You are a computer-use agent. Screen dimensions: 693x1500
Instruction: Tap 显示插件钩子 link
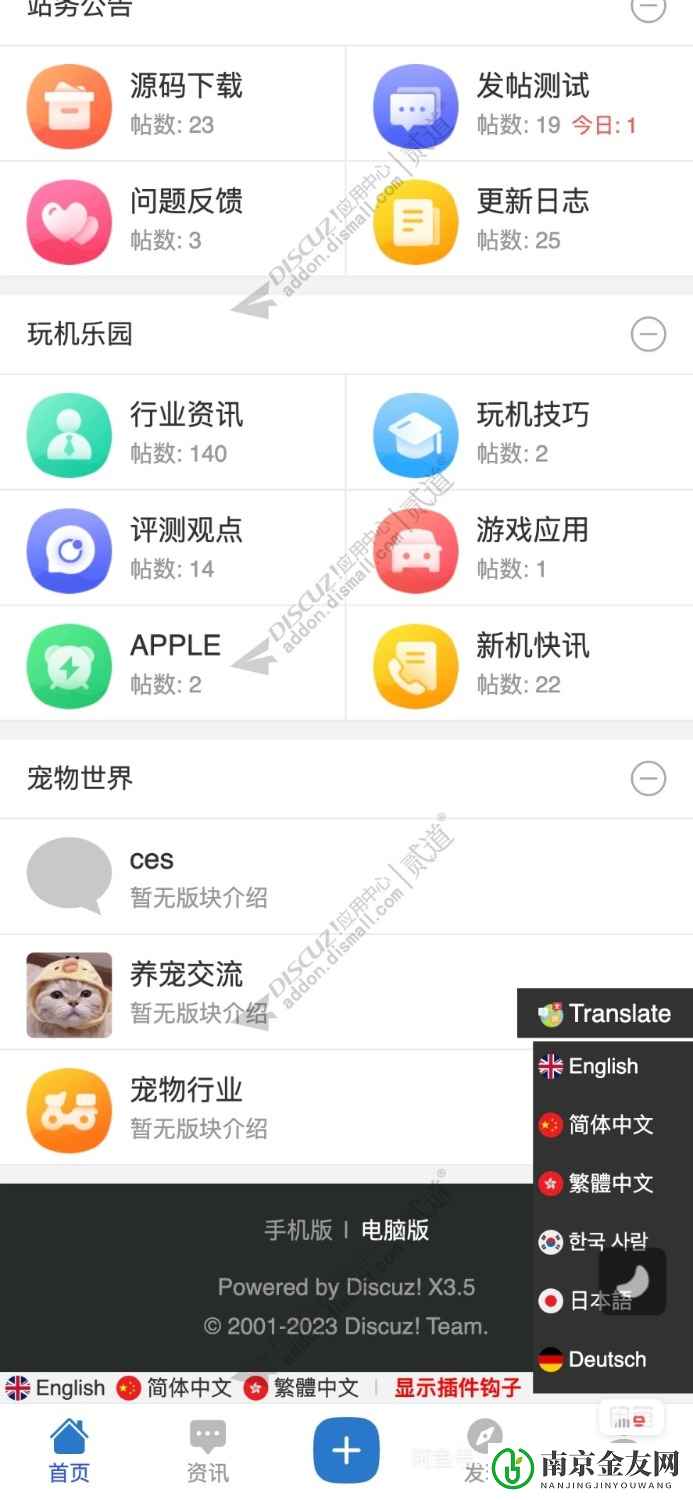pyautogui.click(x=457, y=1388)
